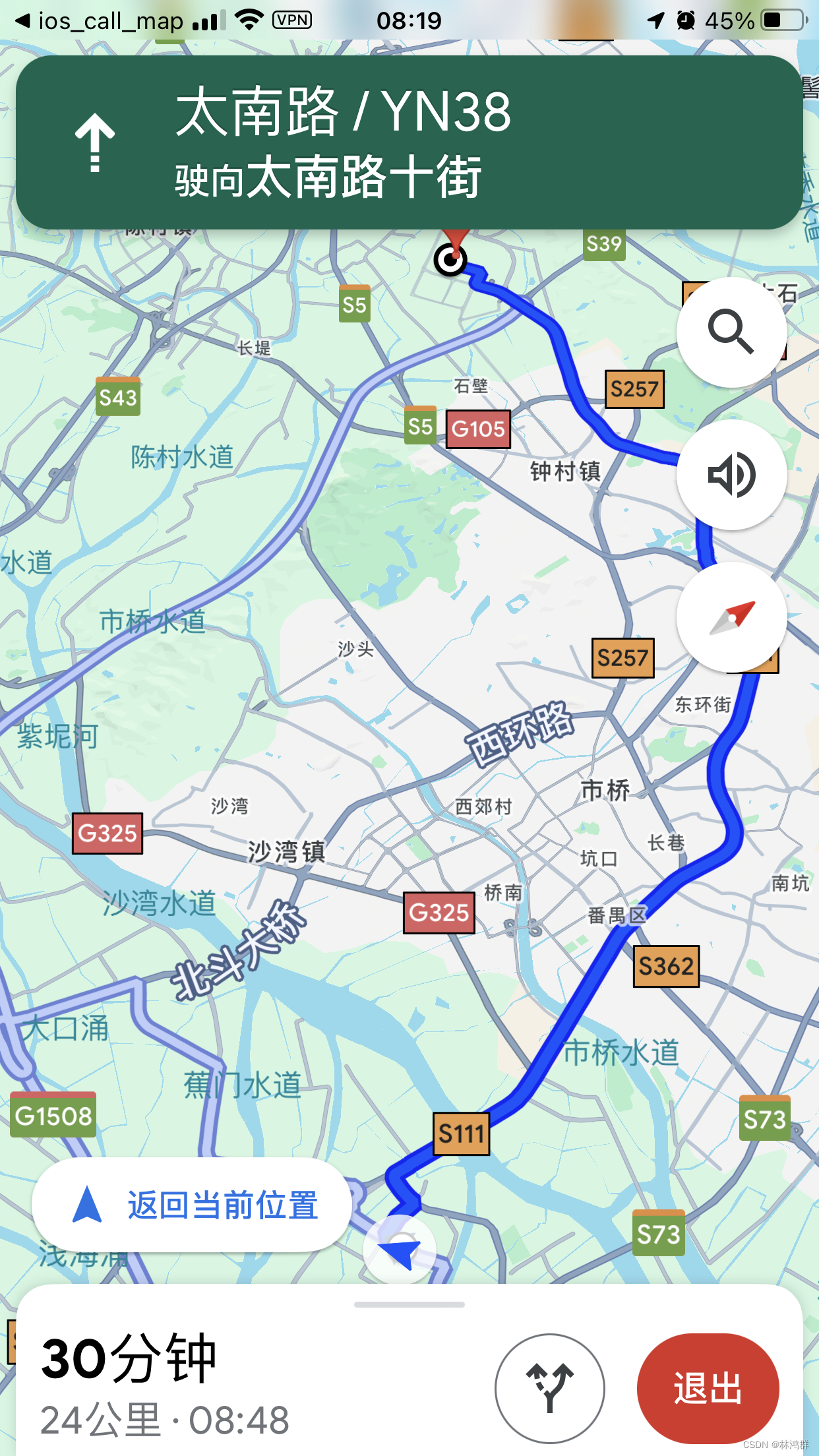Viewport: 819px width, 1456px height.
Task: Open search along the route
Action: tap(731, 332)
